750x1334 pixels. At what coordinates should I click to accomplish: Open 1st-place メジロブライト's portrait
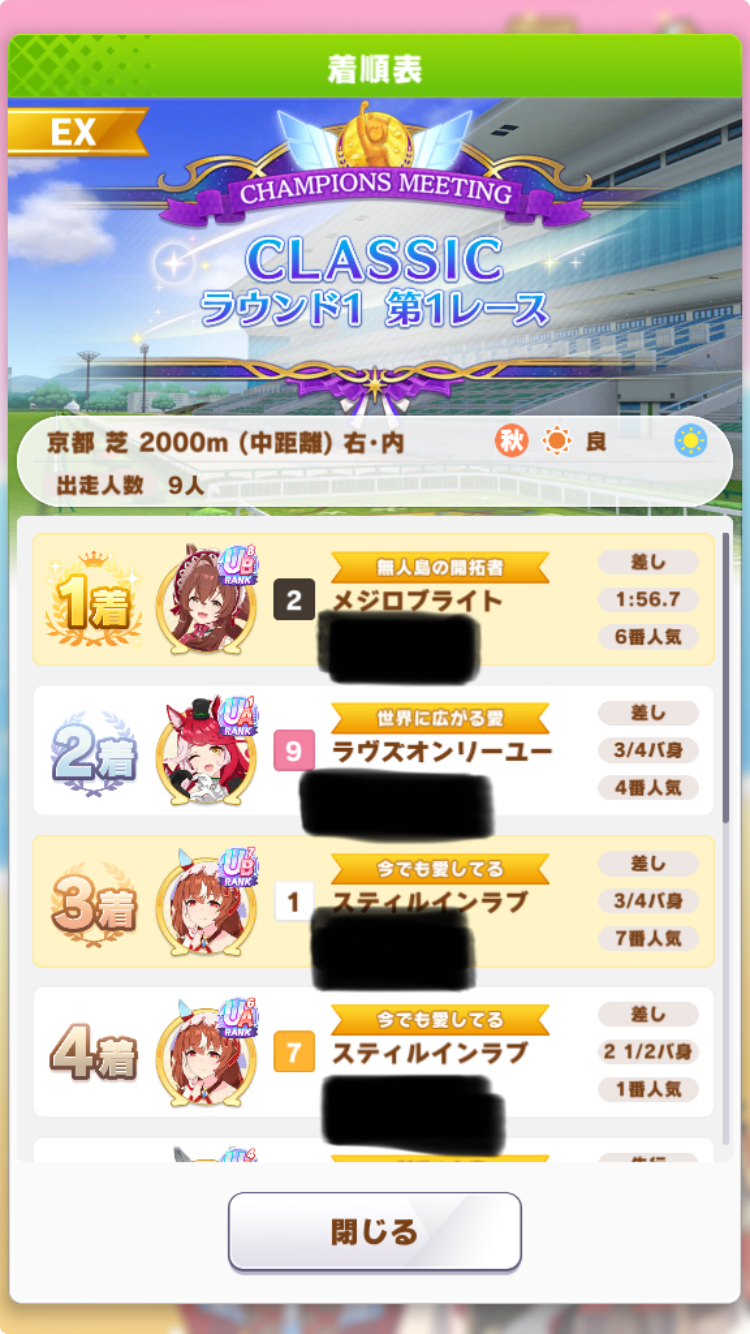tap(206, 601)
